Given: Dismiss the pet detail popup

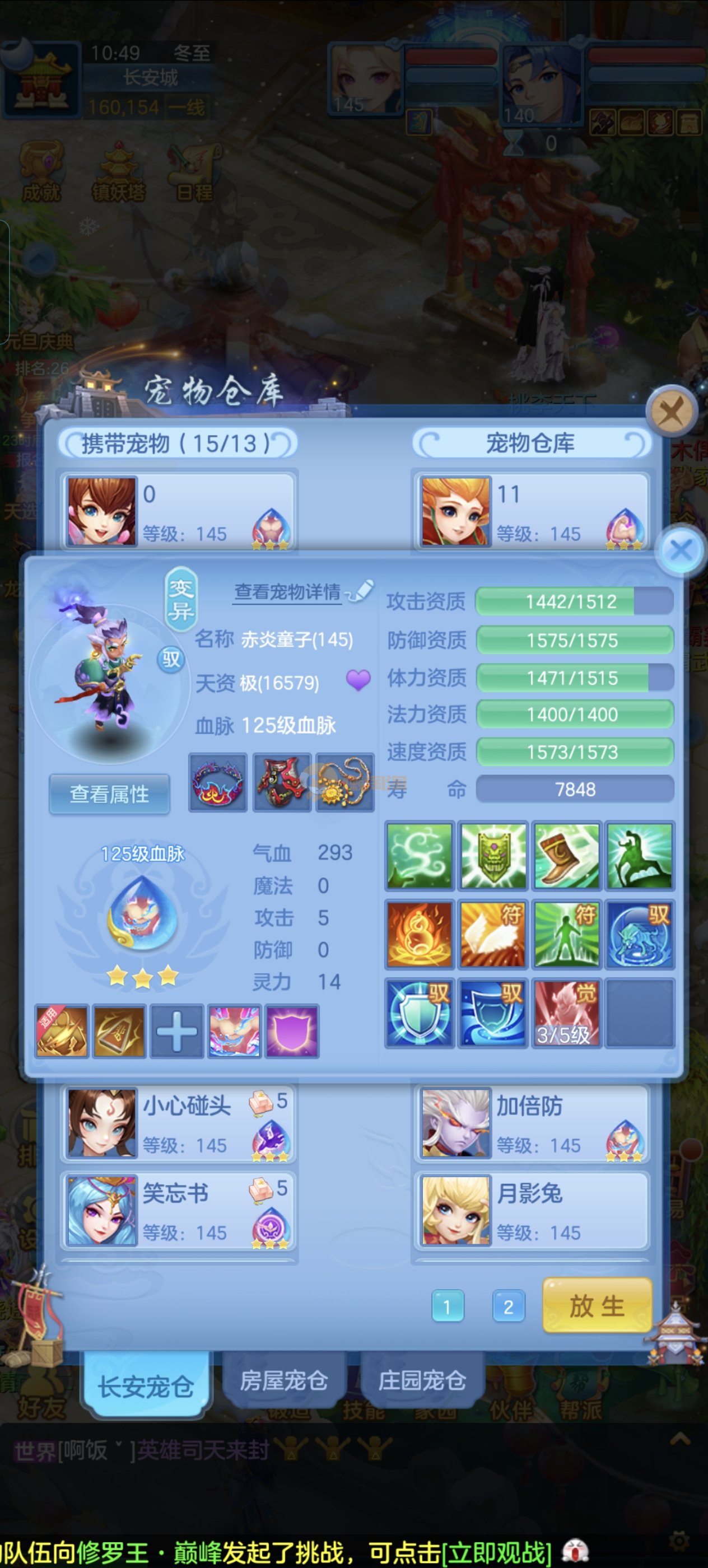Looking at the screenshot, I should (680, 550).
